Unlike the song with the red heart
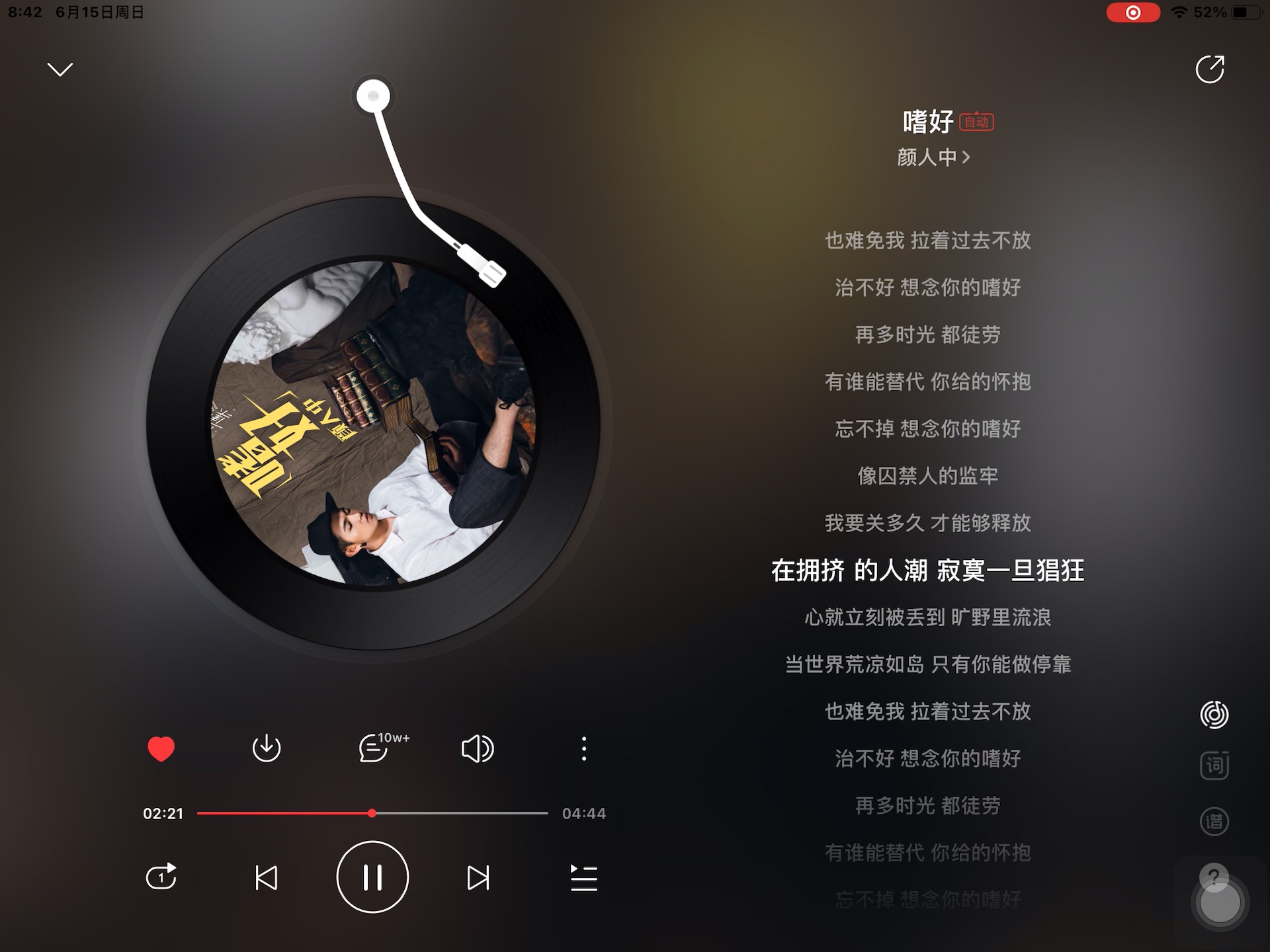1270x952 pixels. (x=161, y=748)
